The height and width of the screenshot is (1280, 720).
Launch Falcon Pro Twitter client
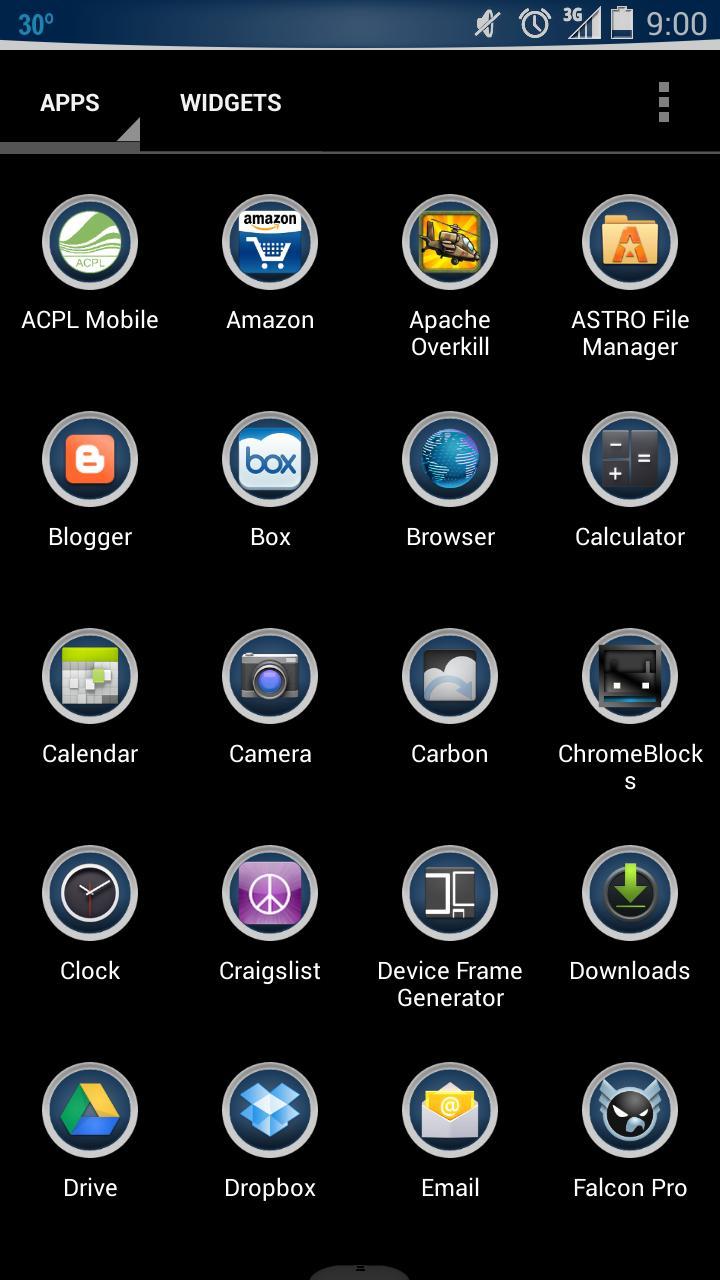tap(630, 1110)
